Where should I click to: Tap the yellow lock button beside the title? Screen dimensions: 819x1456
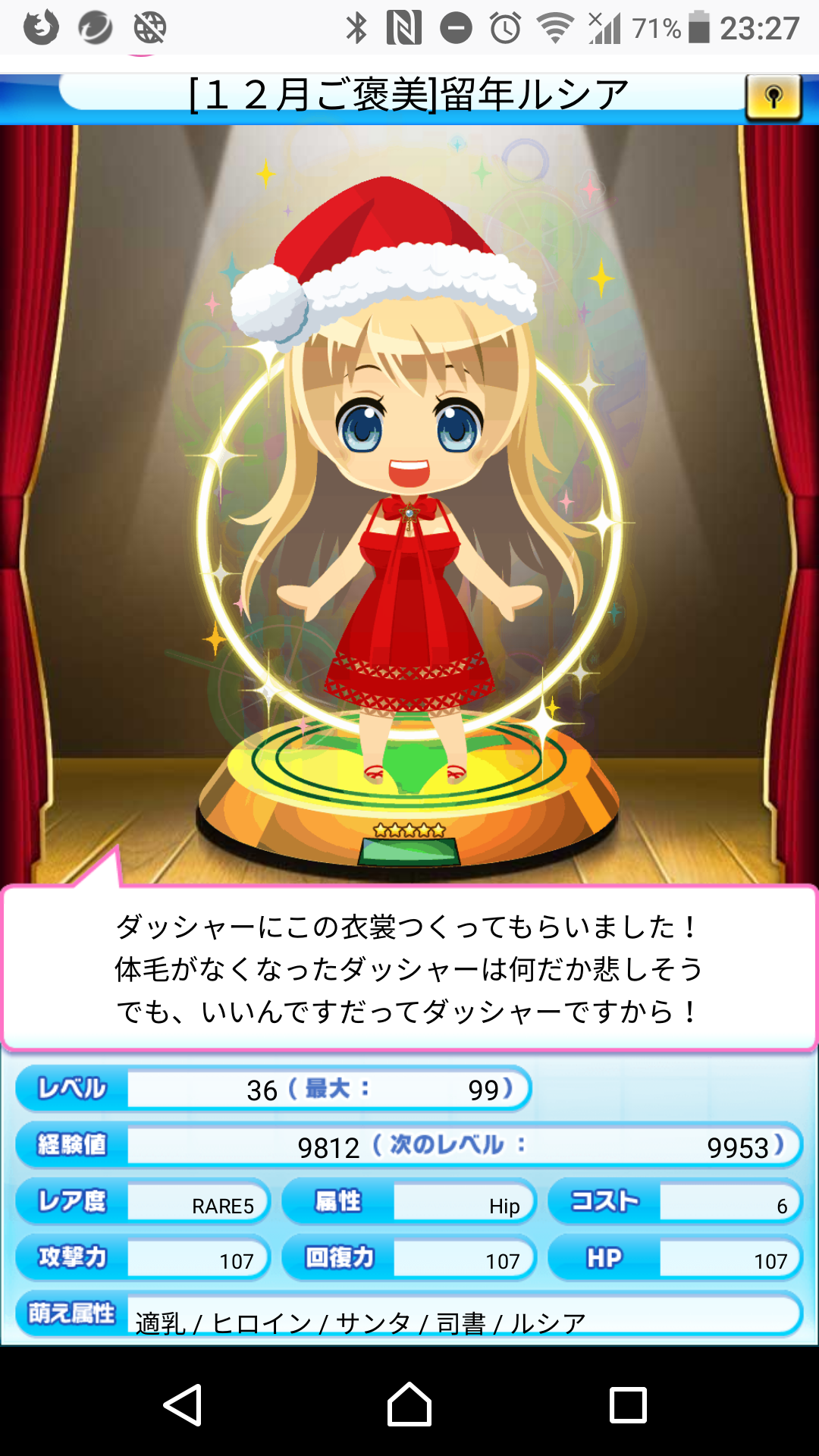click(x=773, y=97)
